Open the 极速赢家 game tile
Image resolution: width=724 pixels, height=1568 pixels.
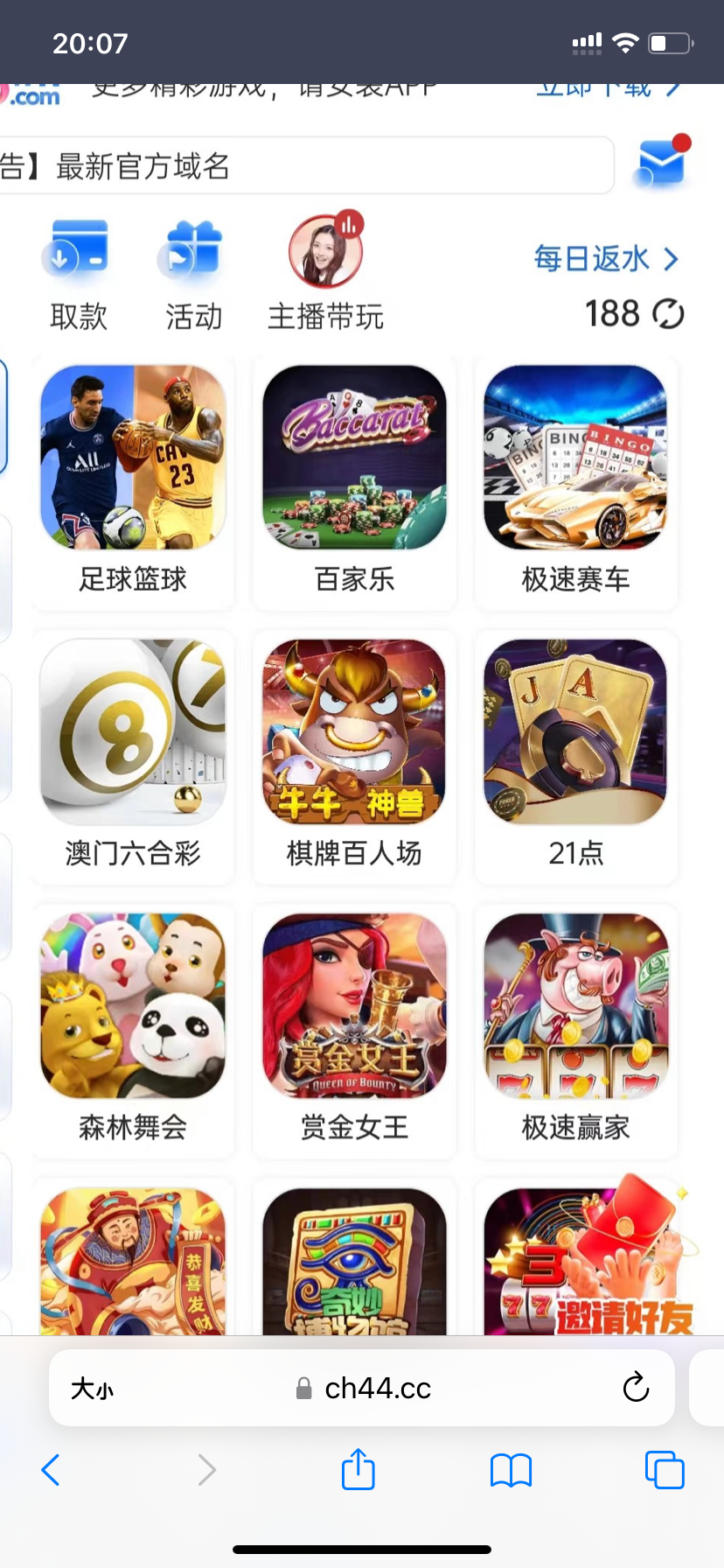point(575,1028)
